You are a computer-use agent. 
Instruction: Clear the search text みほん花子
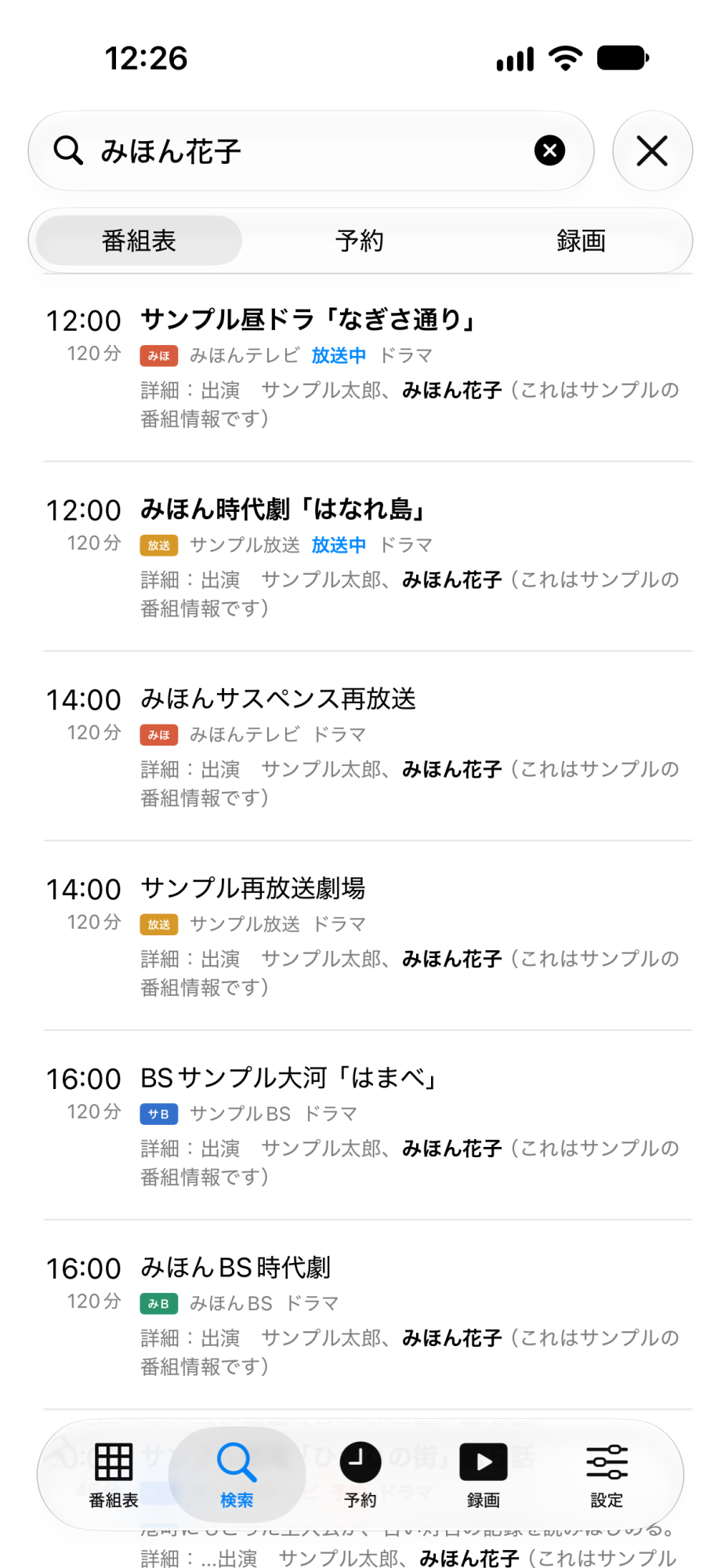coord(549,150)
